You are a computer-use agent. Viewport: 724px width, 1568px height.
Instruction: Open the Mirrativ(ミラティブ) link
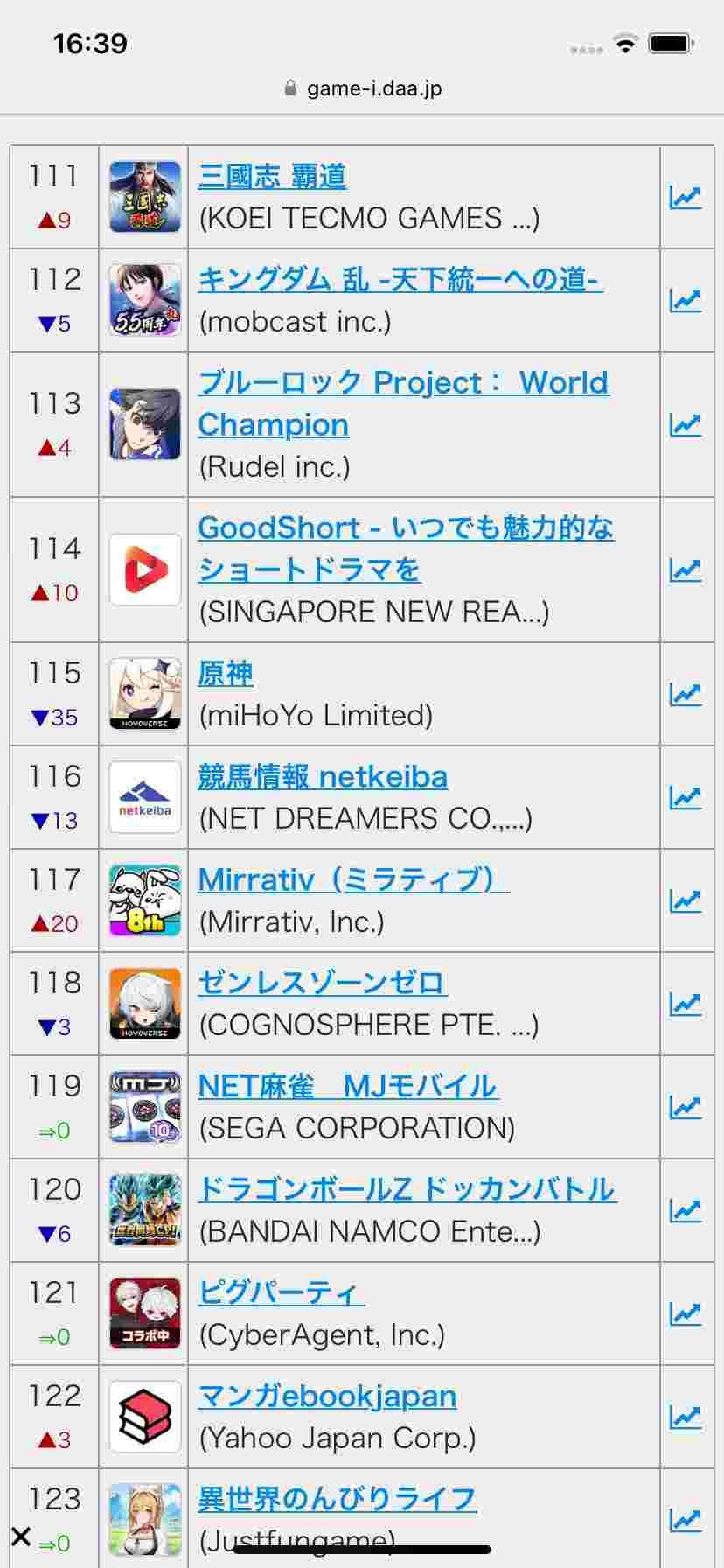pyautogui.click(x=353, y=880)
